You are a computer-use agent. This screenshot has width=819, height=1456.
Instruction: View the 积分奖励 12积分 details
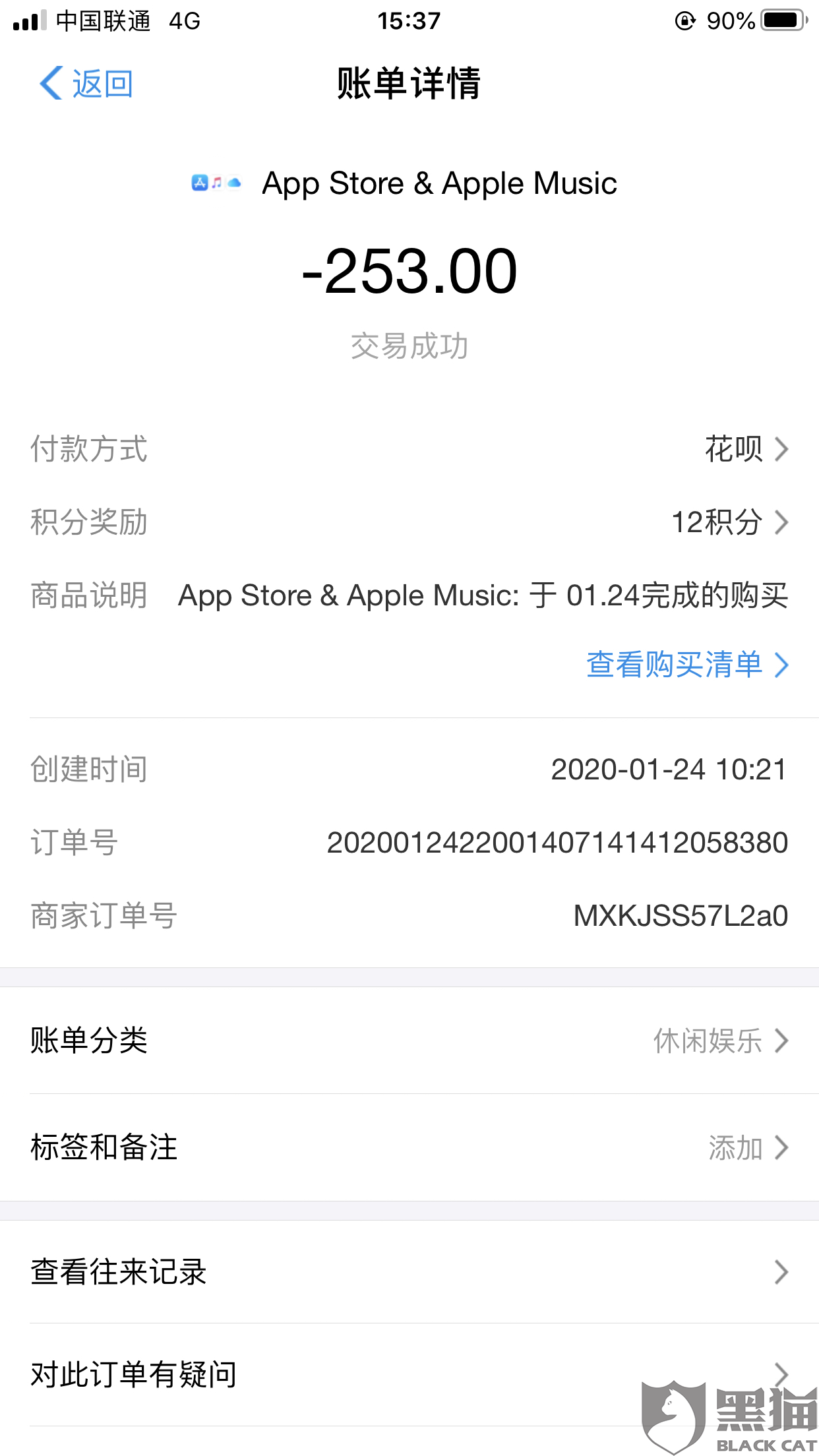[x=409, y=522]
